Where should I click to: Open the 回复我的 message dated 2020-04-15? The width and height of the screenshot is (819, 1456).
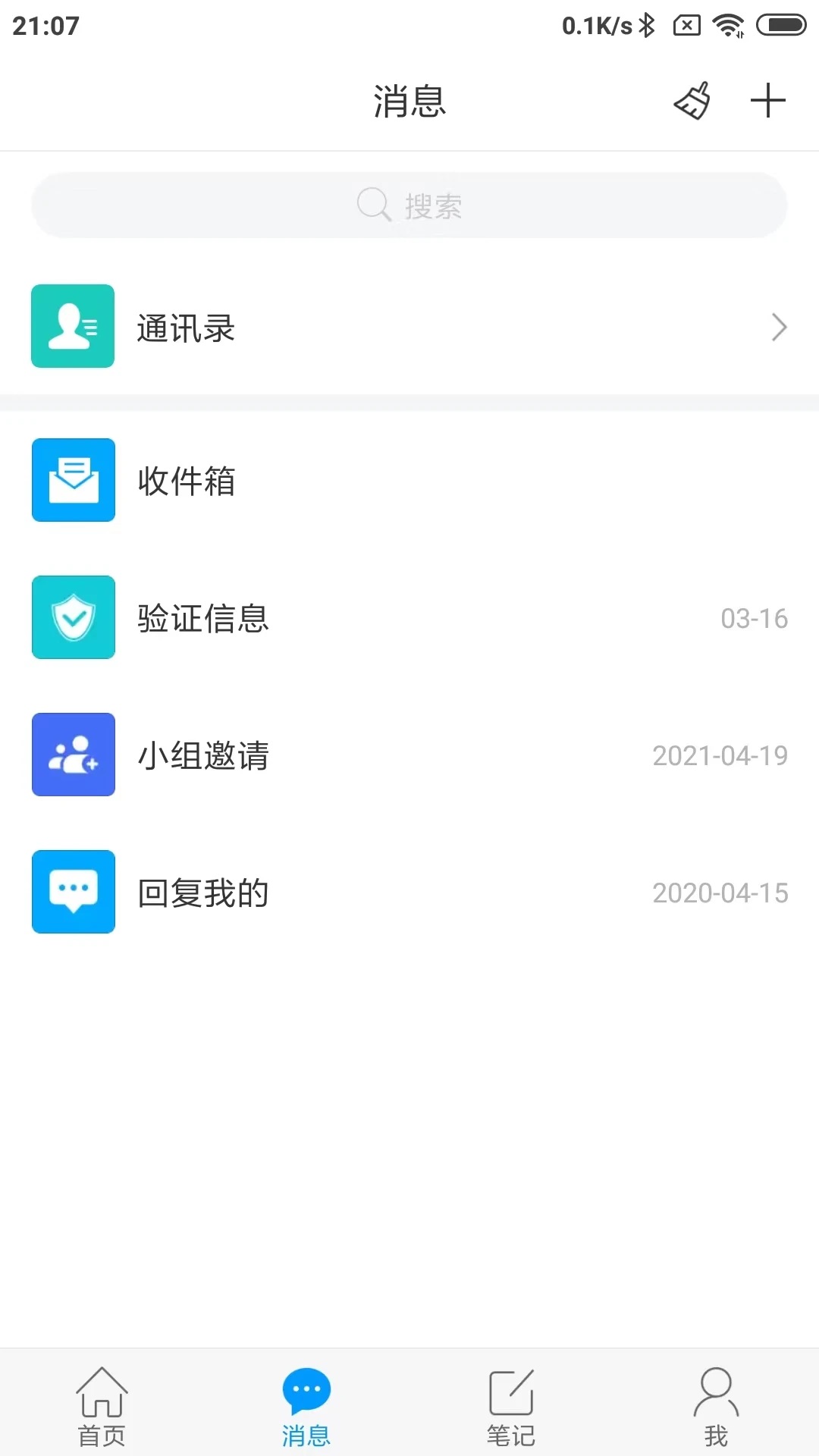[x=409, y=892]
